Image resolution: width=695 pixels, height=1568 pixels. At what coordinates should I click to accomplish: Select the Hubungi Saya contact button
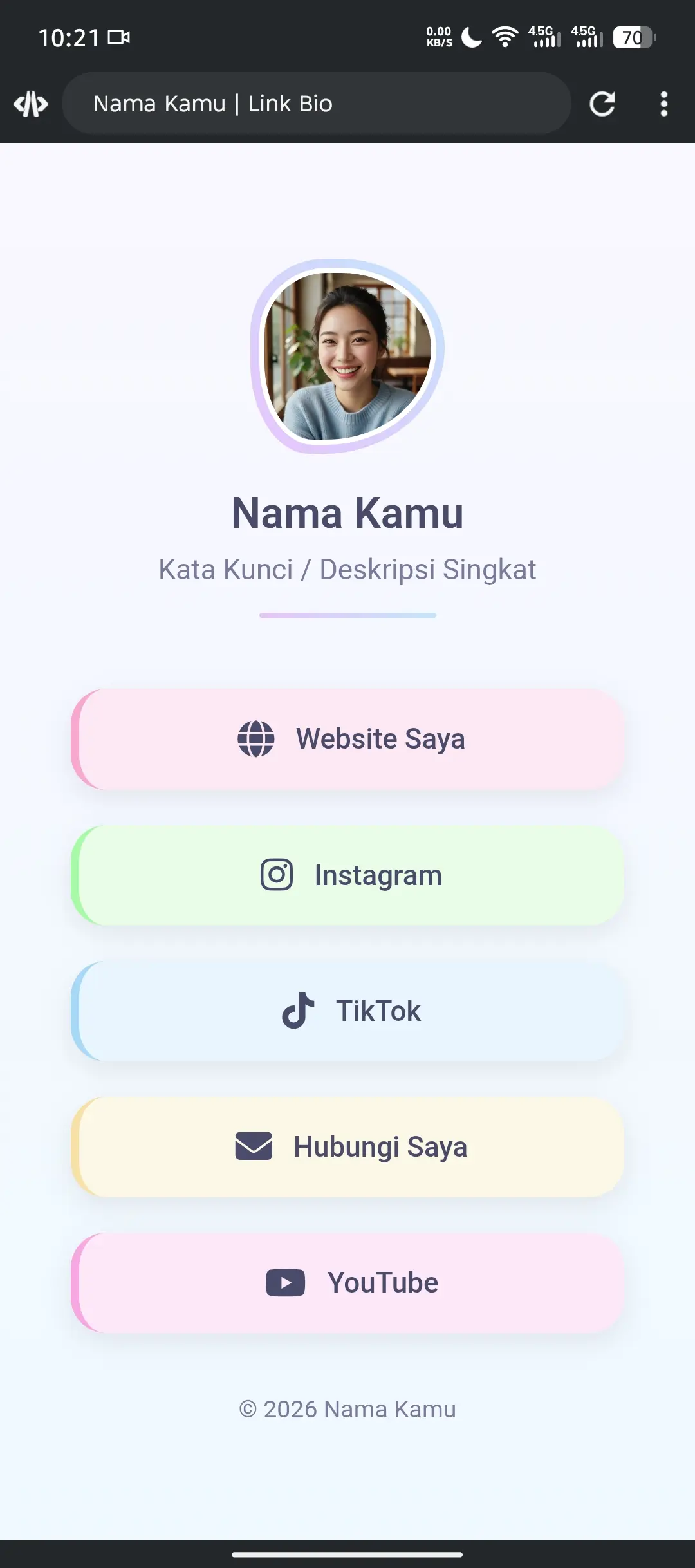click(x=347, y=1147)
